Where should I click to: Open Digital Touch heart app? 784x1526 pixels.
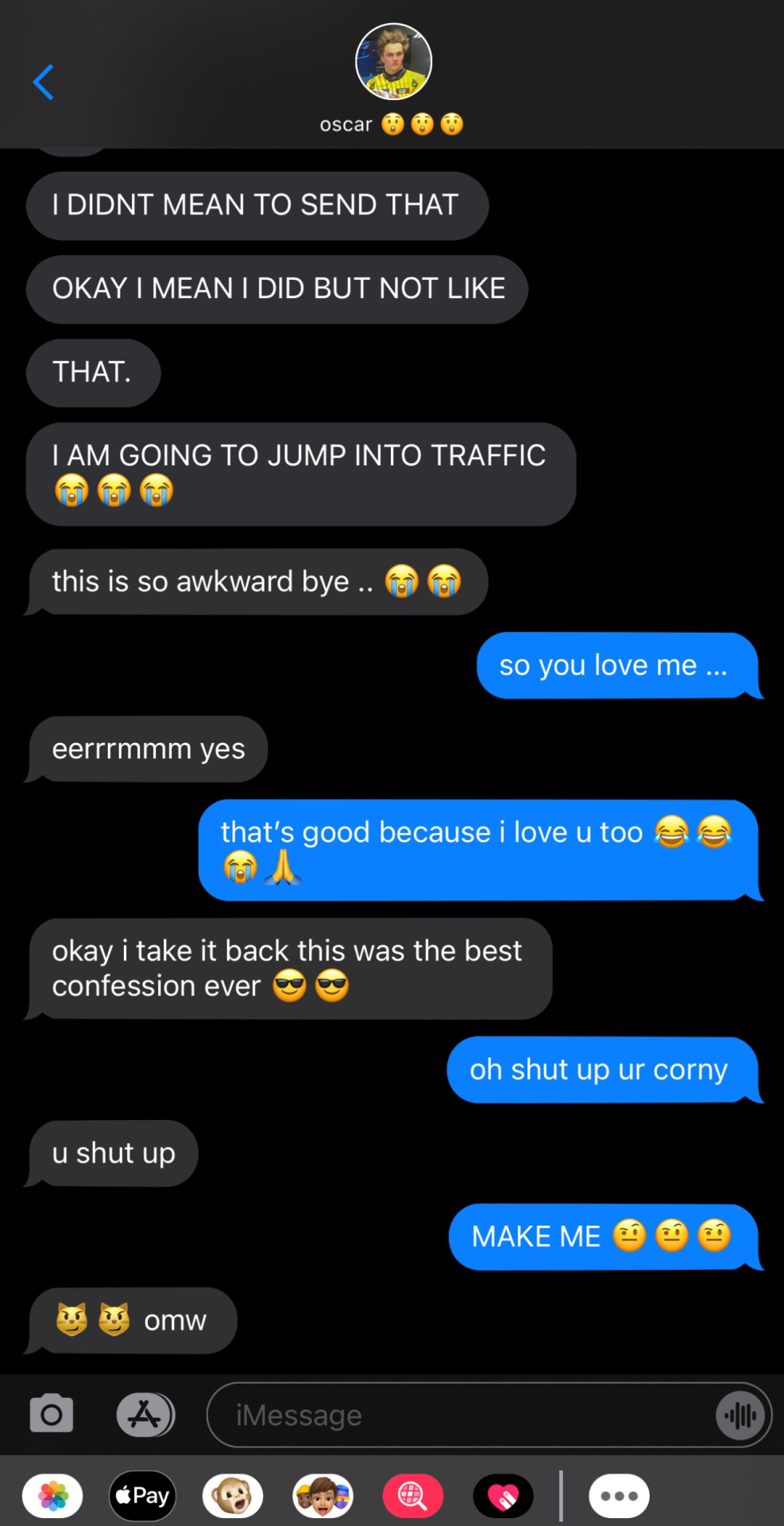pyautogui.click(x=503, y=1496)
